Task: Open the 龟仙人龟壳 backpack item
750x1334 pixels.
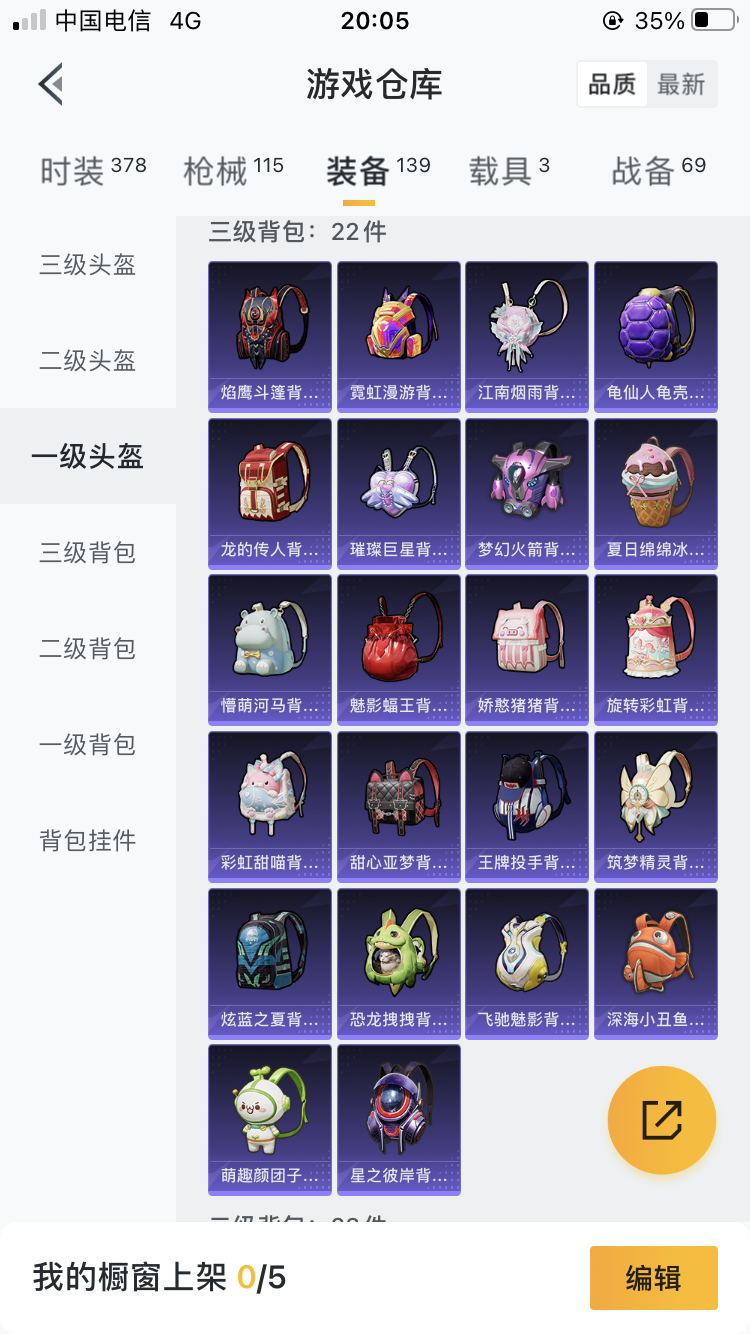Action: (x=656, y=336)
